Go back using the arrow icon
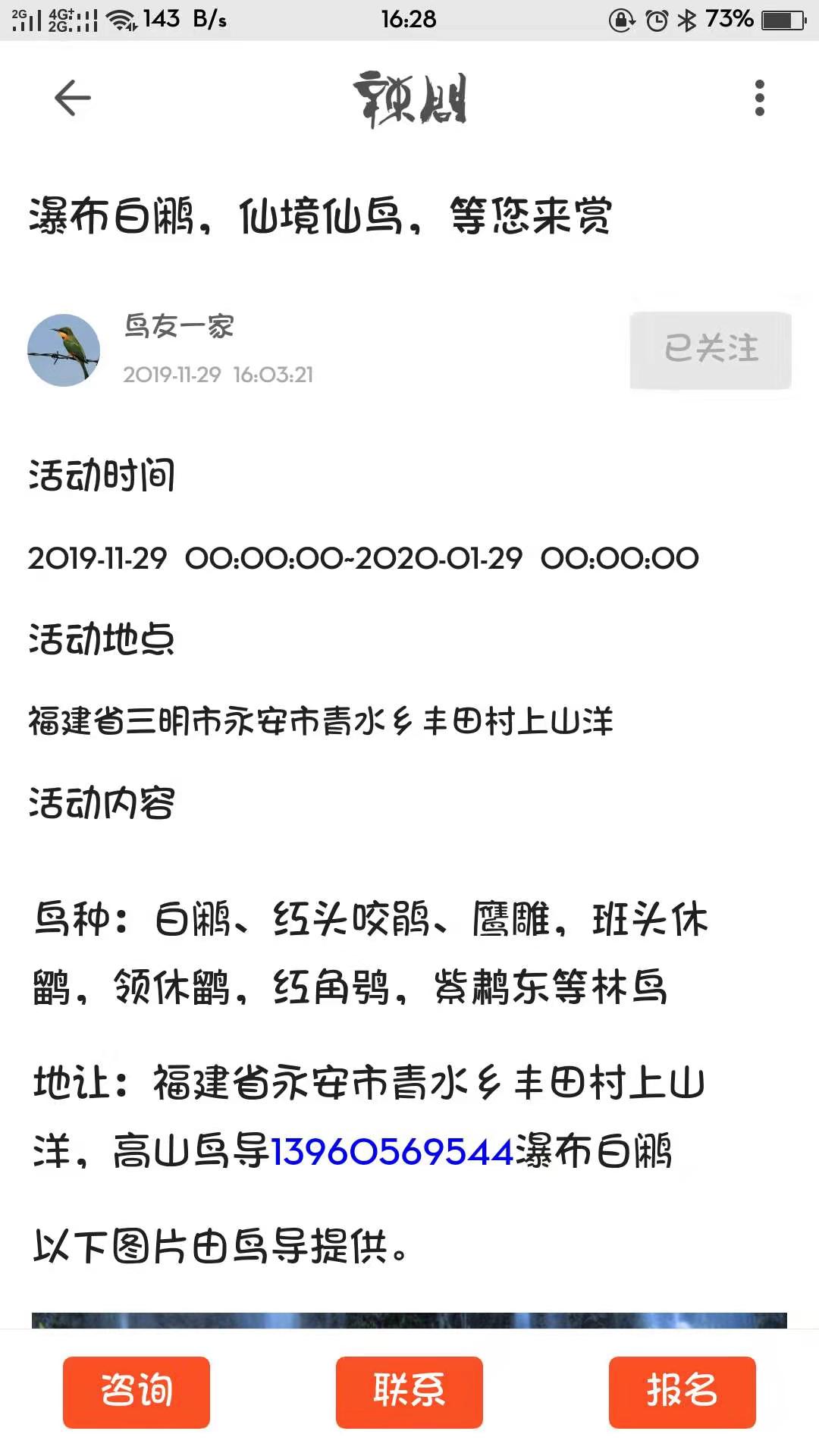 (x=73, y=98)
